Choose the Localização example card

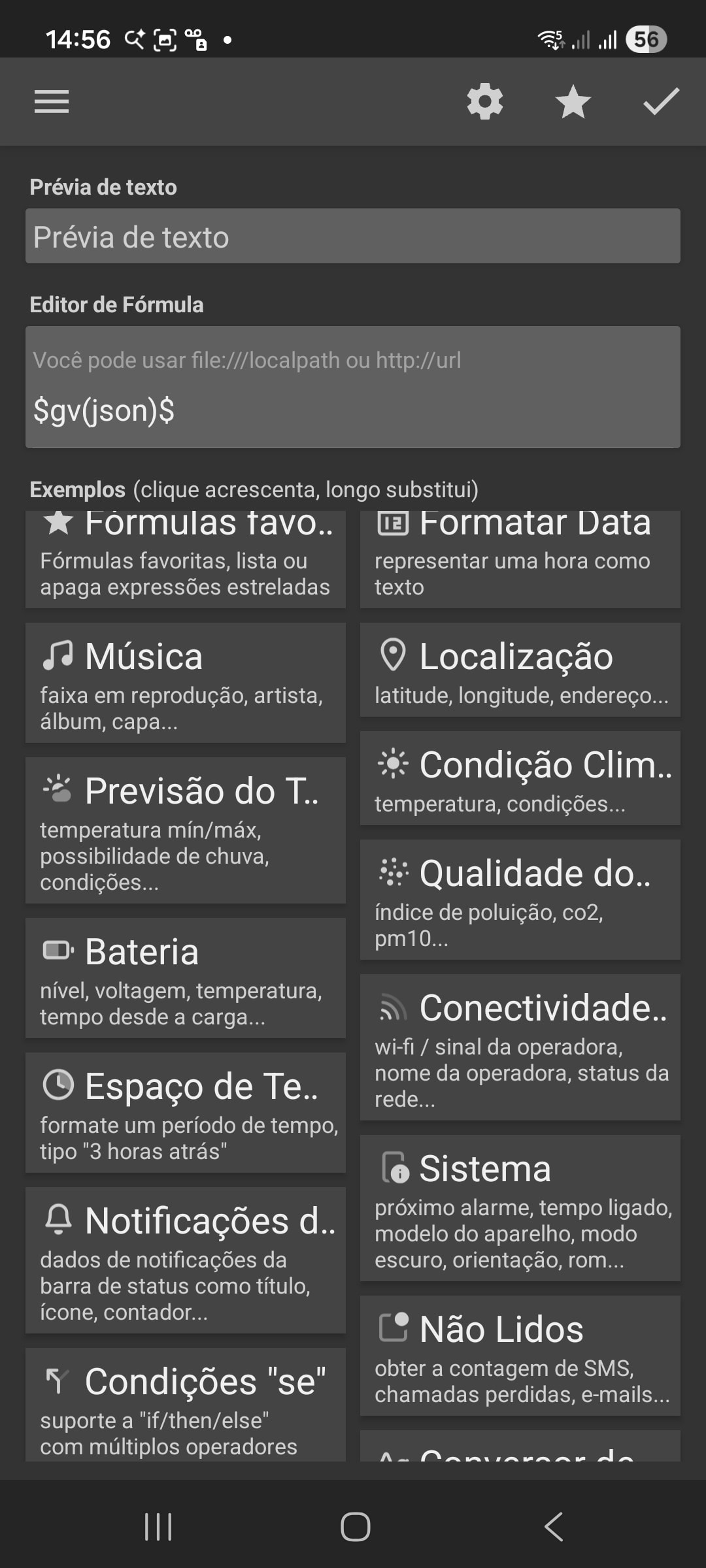tap(520, 670)
